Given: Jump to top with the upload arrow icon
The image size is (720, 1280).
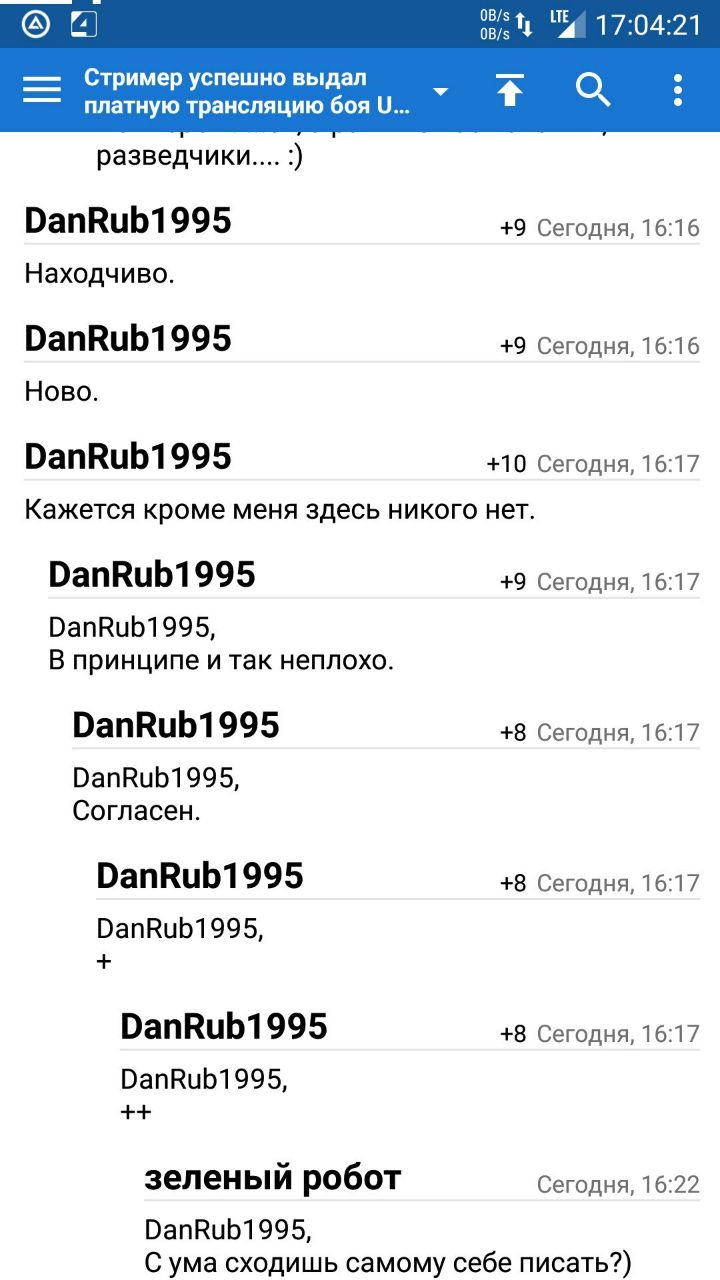Looking at the screenshot, I should (510, 90).
